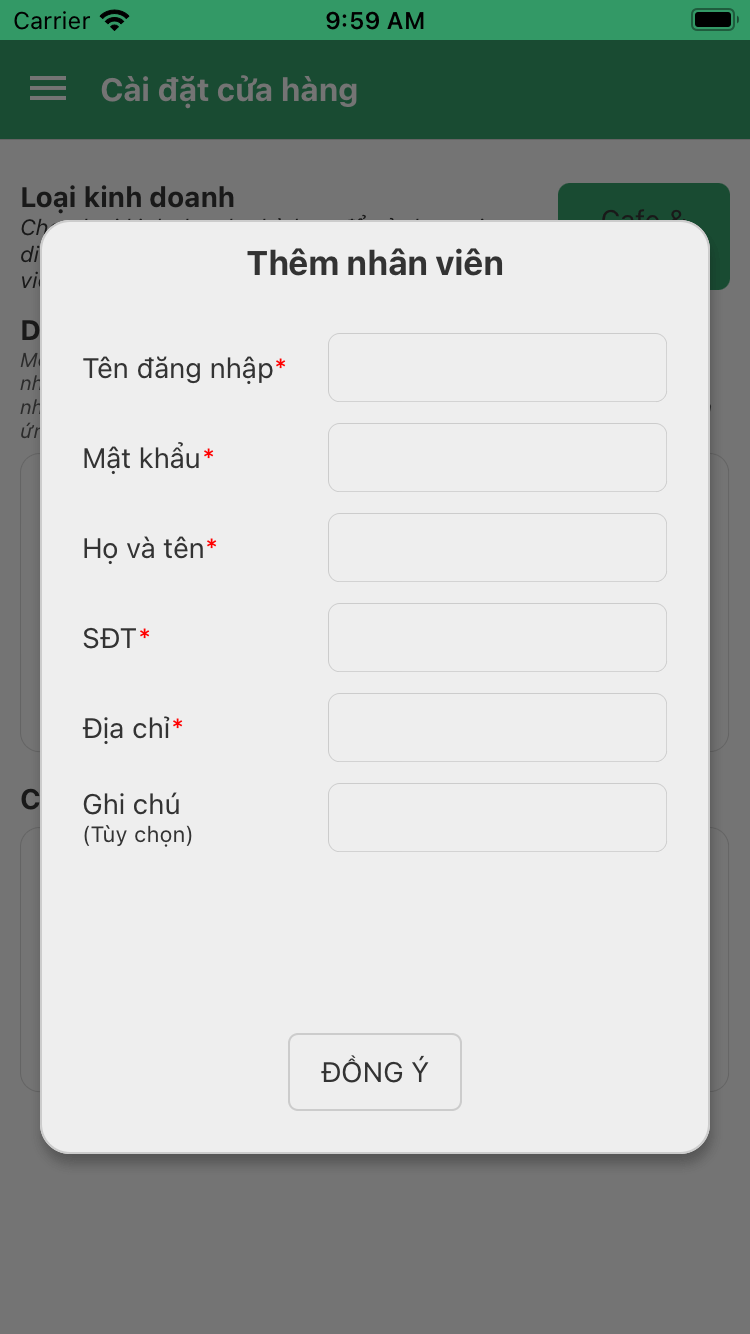
Task: Tap the optional Ghi chú note field
Action: pos(497,817)
